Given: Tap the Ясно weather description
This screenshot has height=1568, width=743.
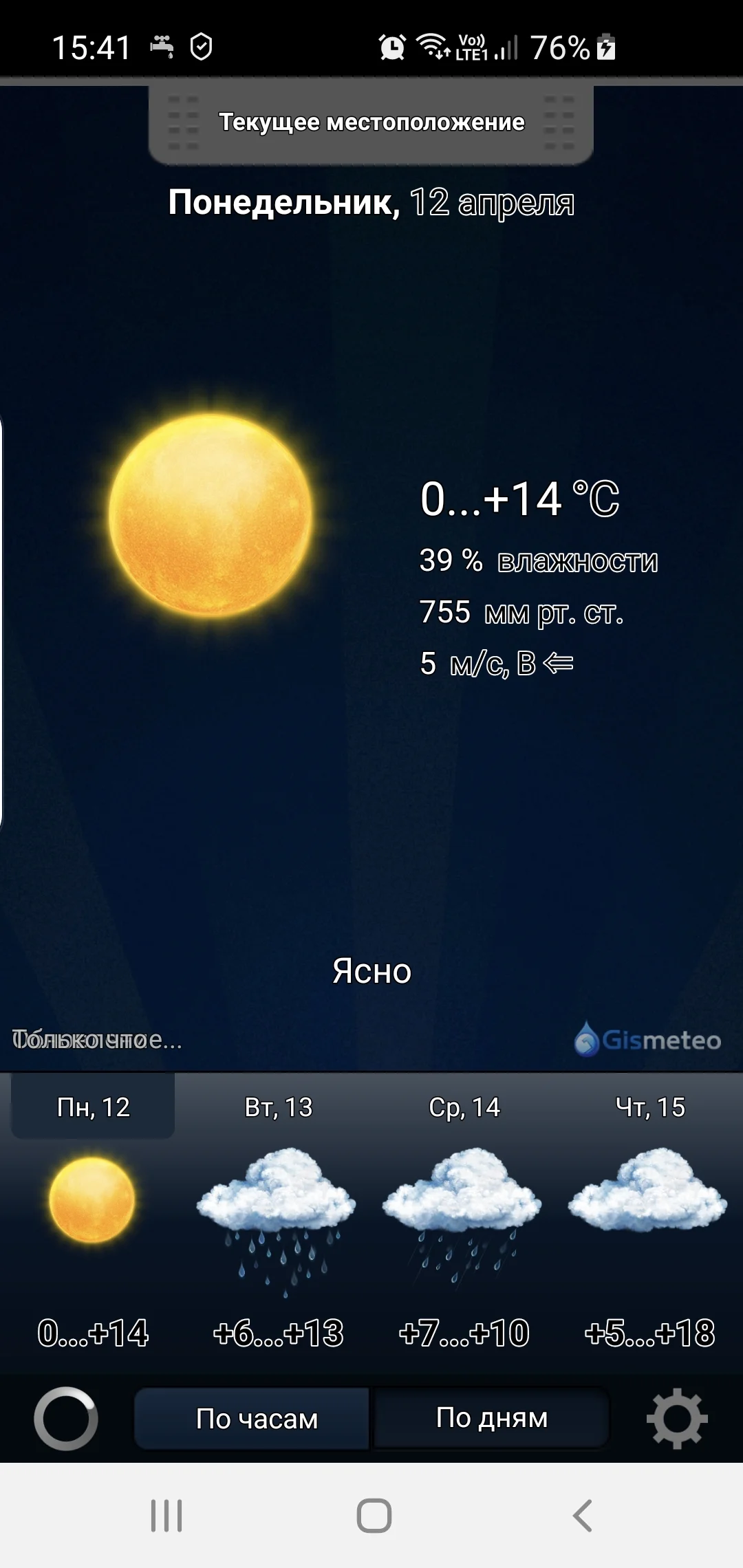Looking at the screenshot, I should click(371, 971).
